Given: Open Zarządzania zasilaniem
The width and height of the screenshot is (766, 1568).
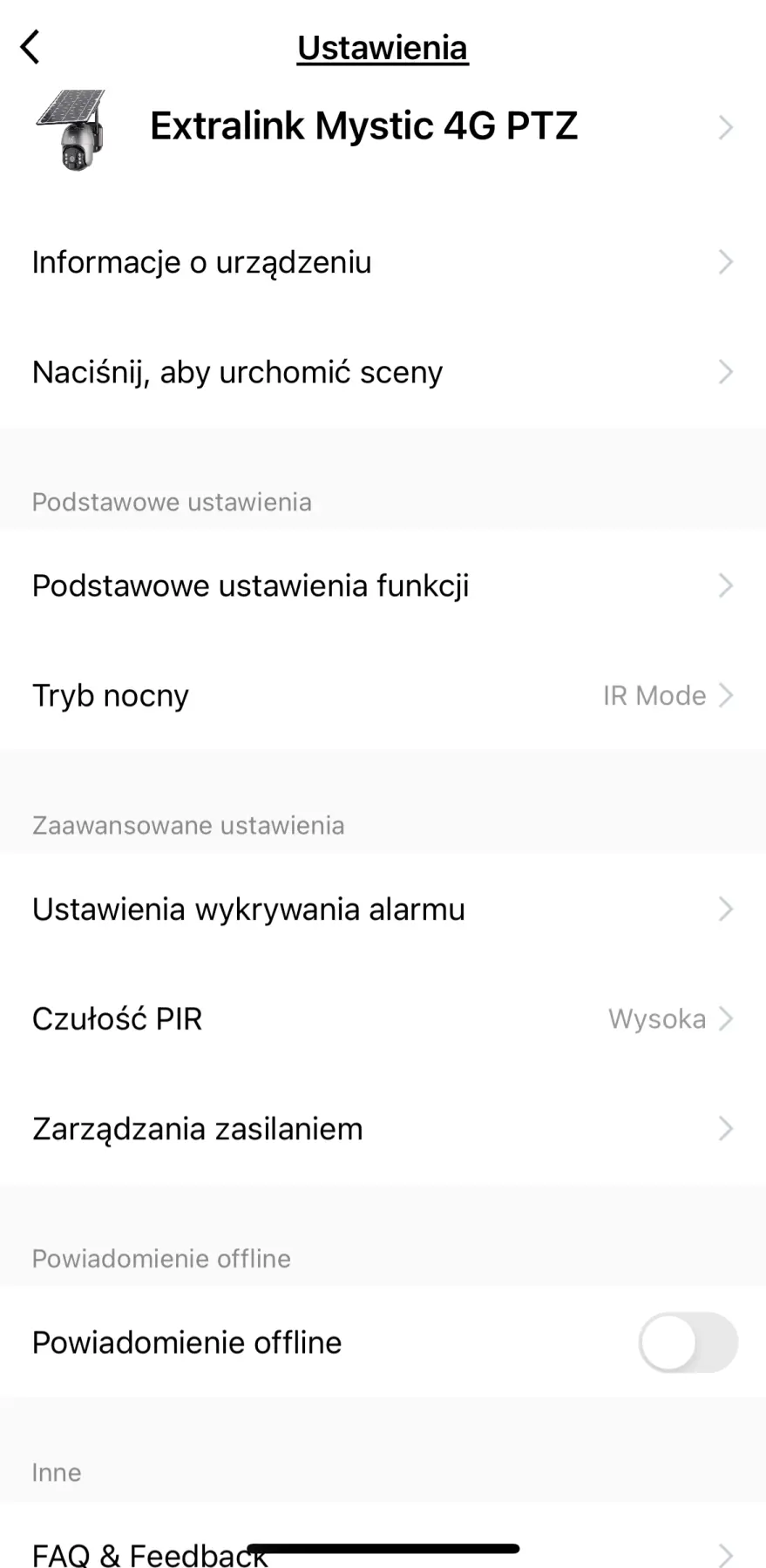Looking at the screenshot, I should [383, 1128].
